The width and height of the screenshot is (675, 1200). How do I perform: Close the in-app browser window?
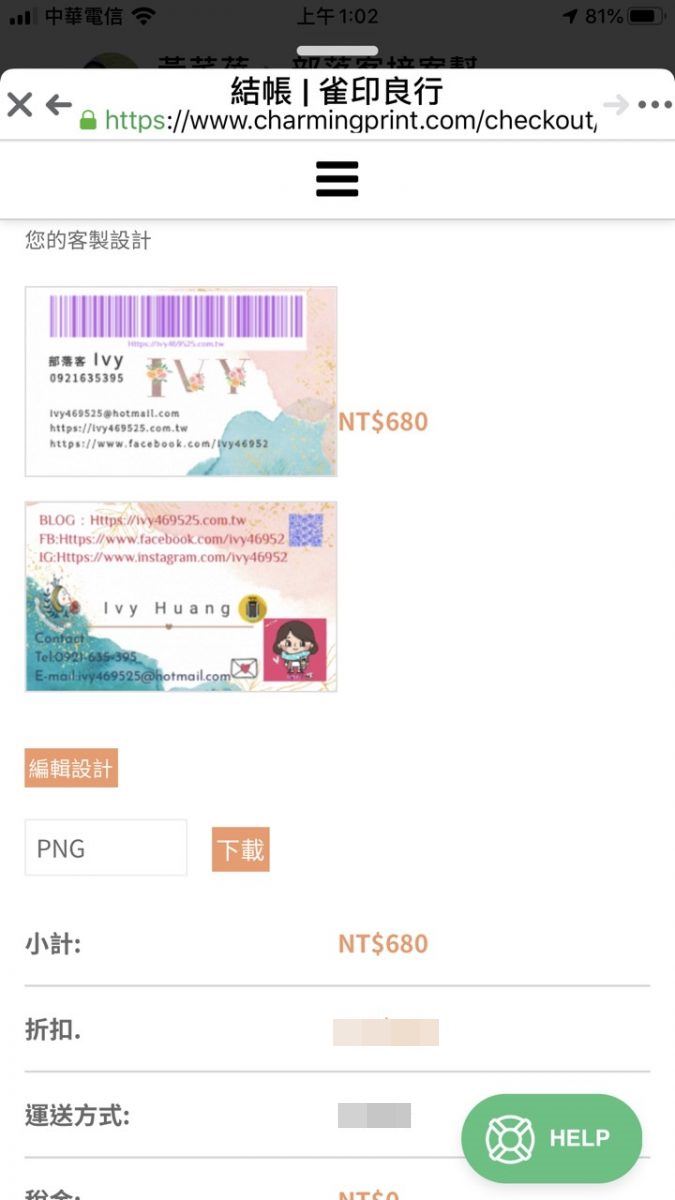pos(20,104)
